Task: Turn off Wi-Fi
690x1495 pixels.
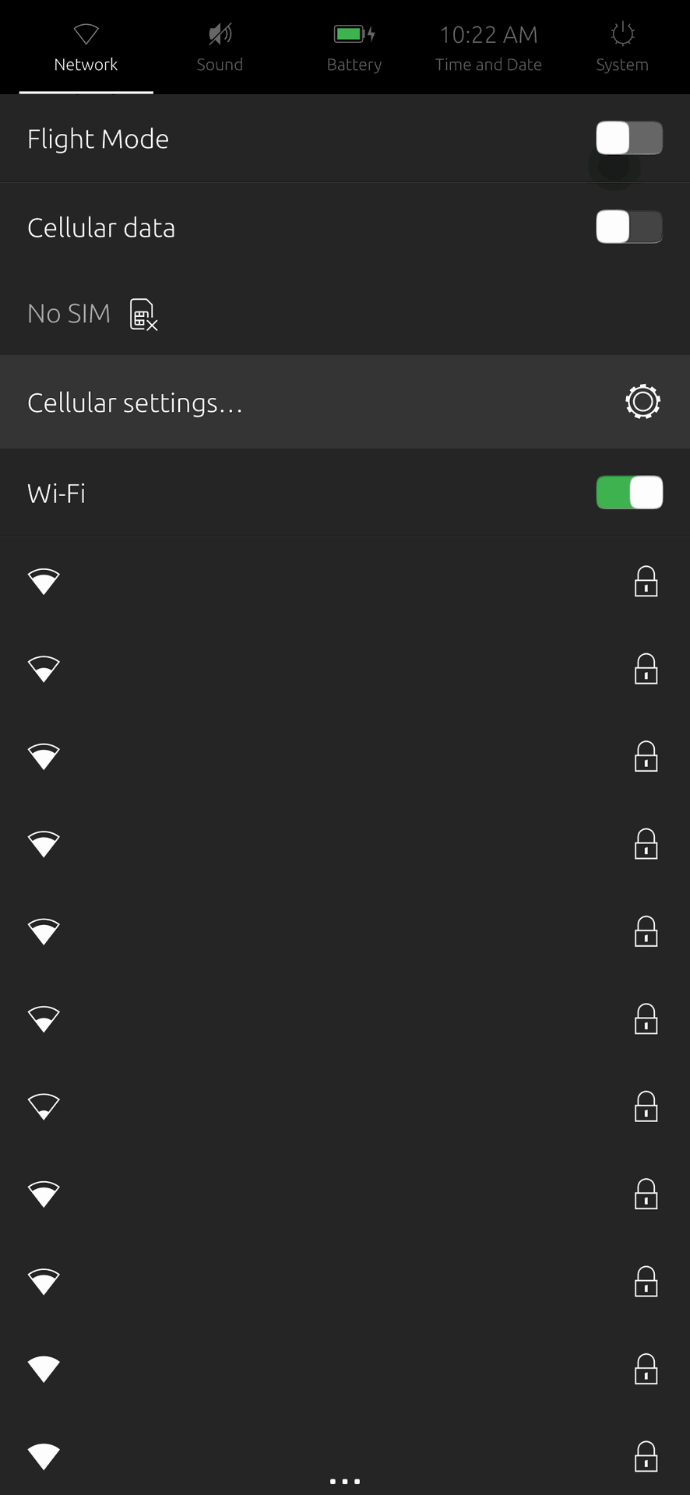Action: pos(629,493)
